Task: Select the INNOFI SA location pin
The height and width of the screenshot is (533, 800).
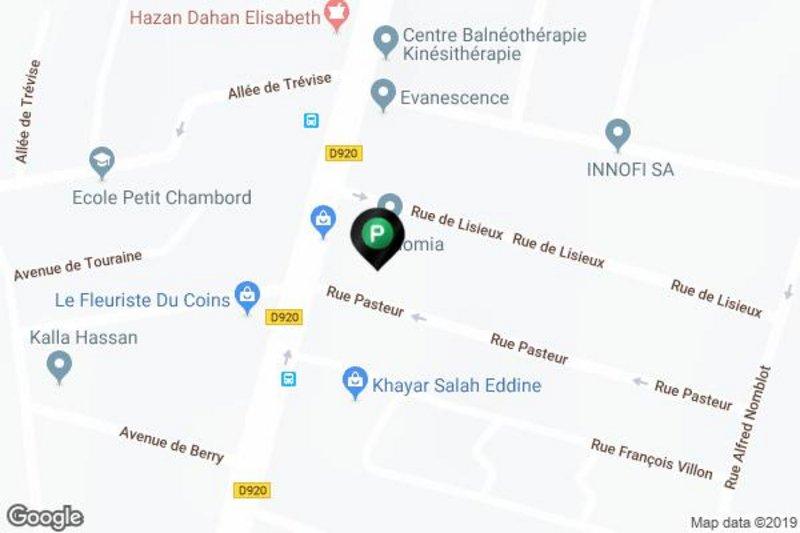Action: (618, 133)
